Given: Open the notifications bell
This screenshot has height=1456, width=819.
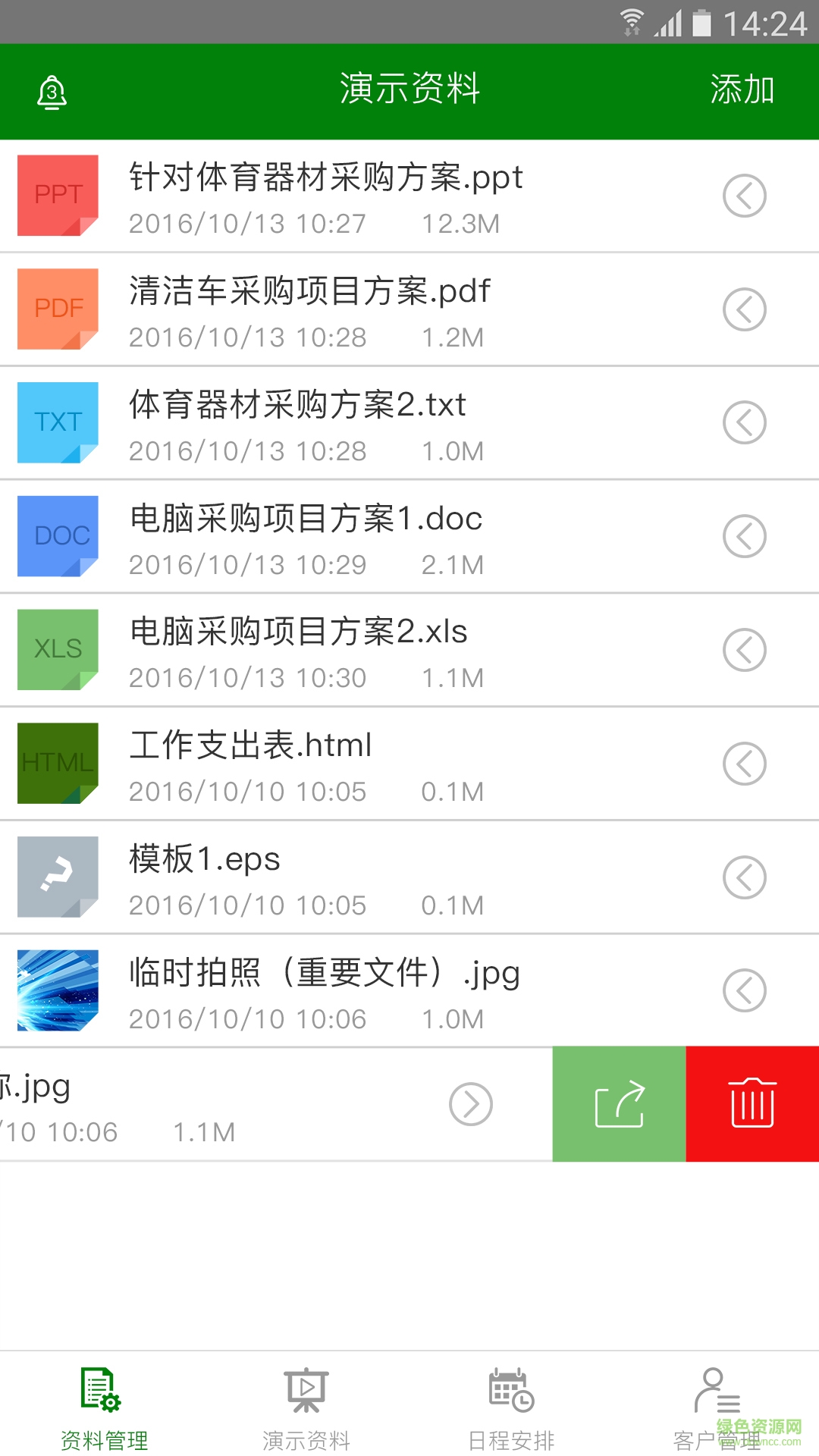Looking at the screenshot, I should tap(52, 93).
